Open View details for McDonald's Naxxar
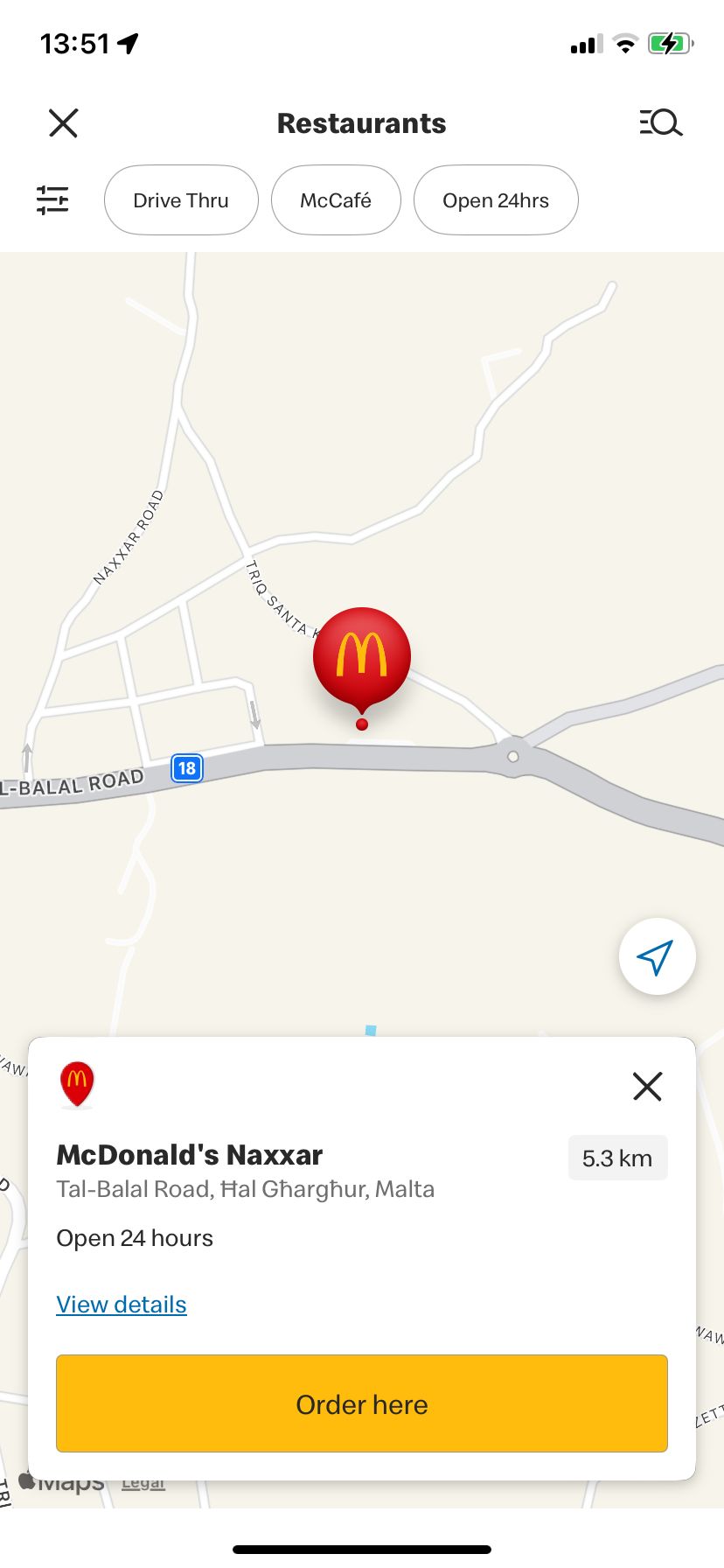The width and height of the screenshot is (724, 1568). [122, 1305]
